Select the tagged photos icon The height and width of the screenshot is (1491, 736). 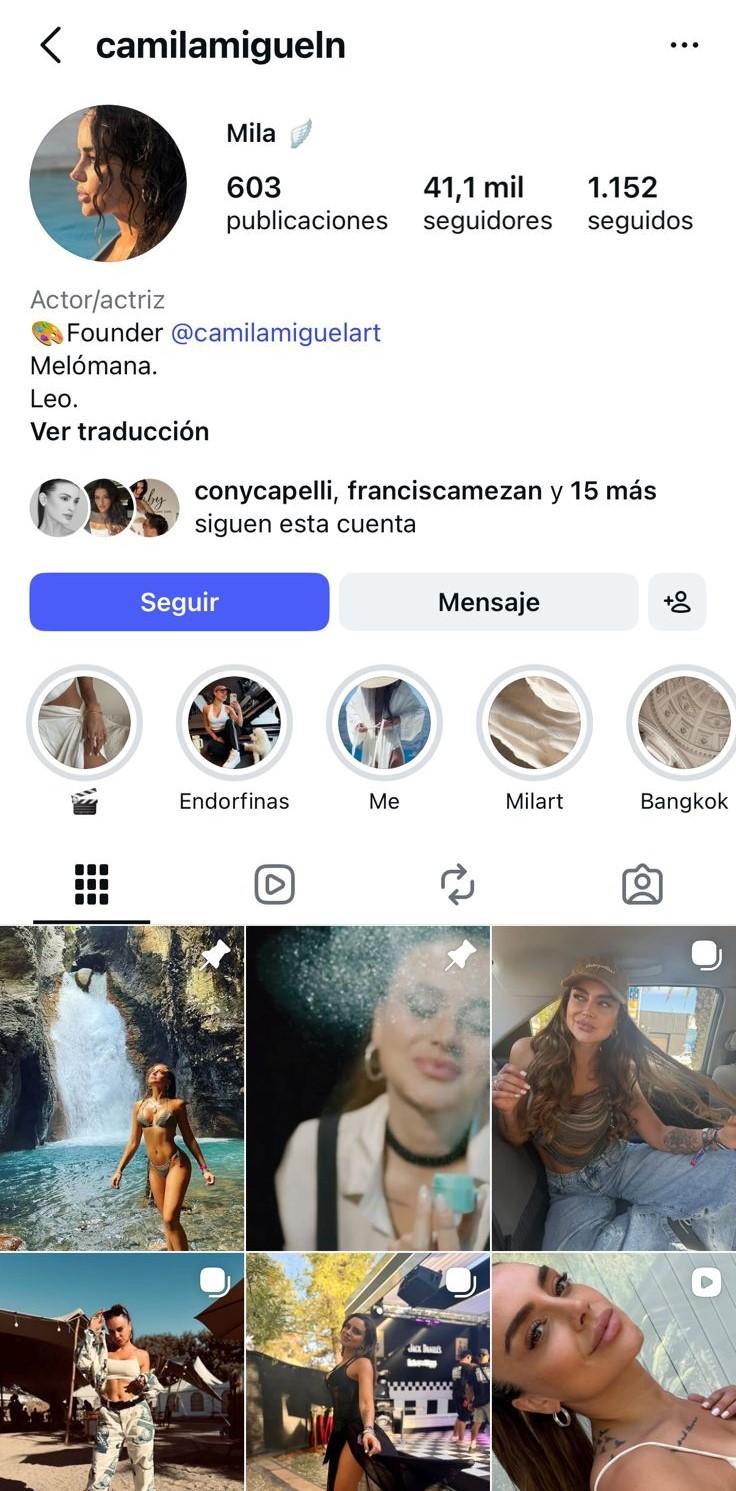[643, 884]
